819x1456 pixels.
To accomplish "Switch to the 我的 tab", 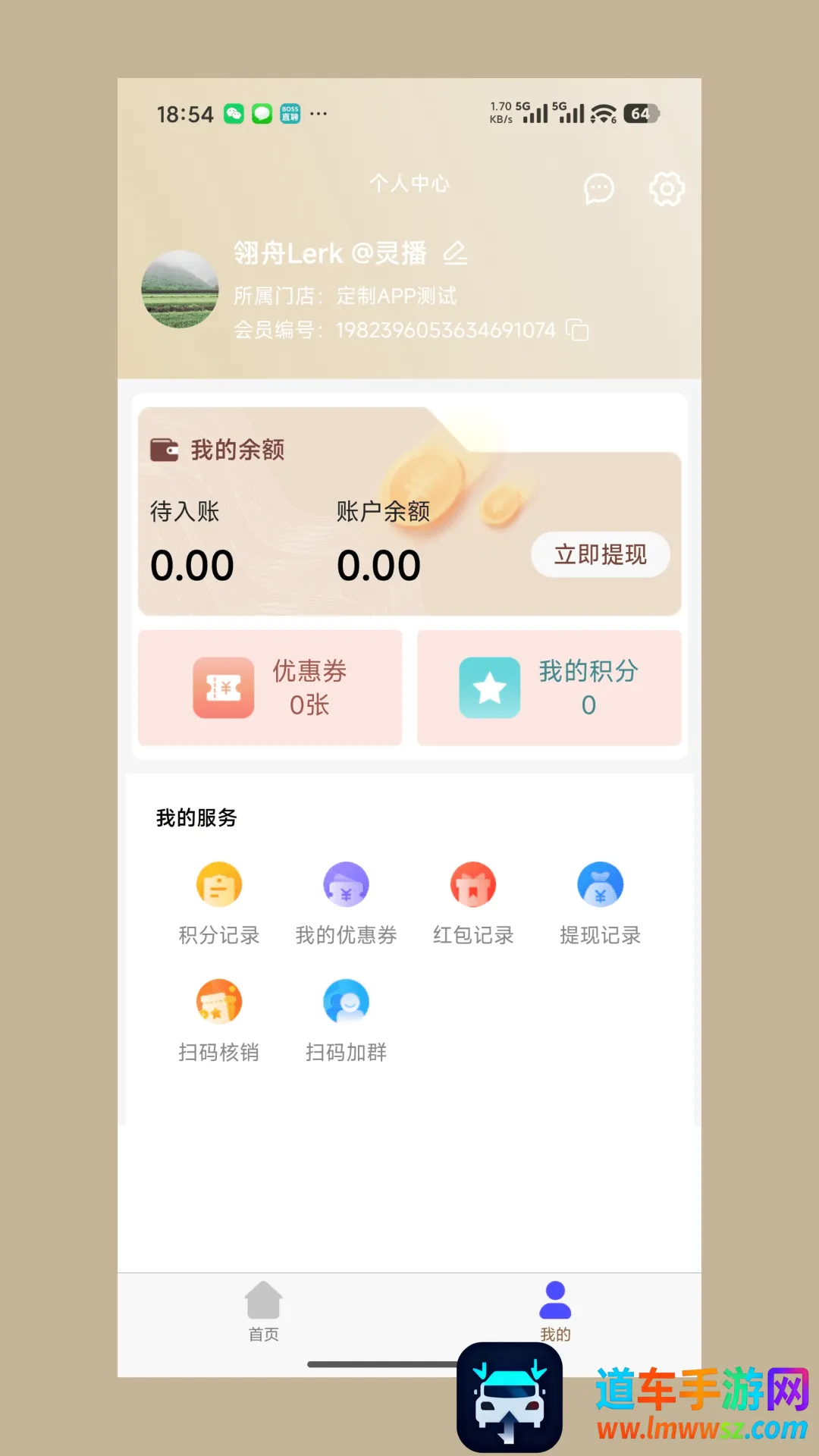I will 555,1310.
